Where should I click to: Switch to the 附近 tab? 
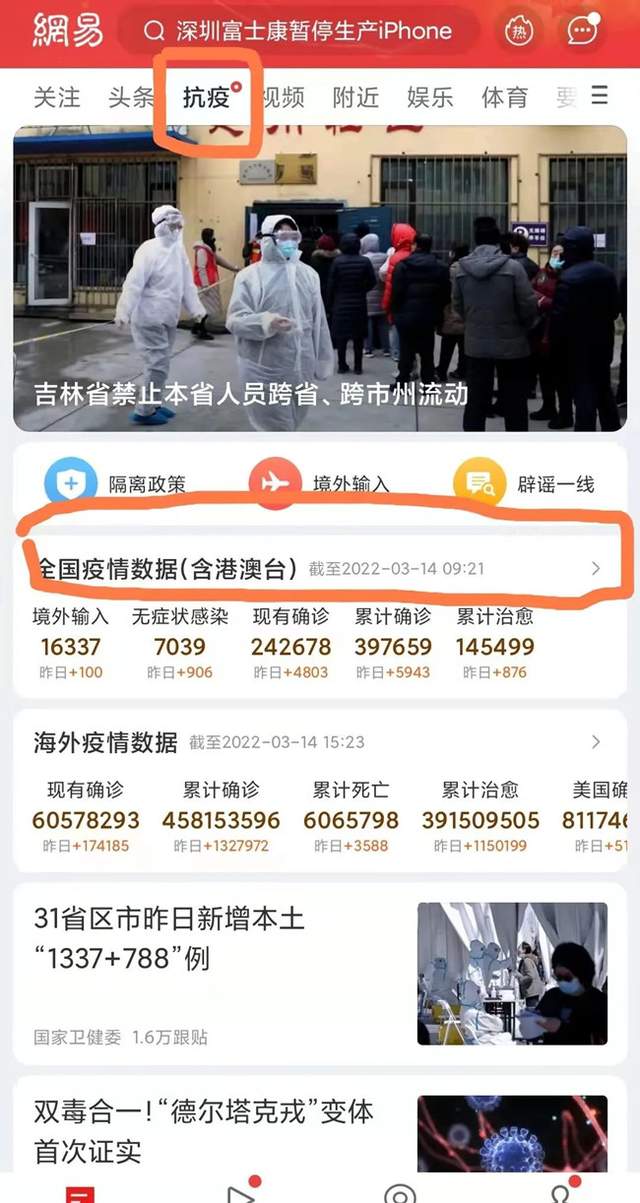click(356, 97)
